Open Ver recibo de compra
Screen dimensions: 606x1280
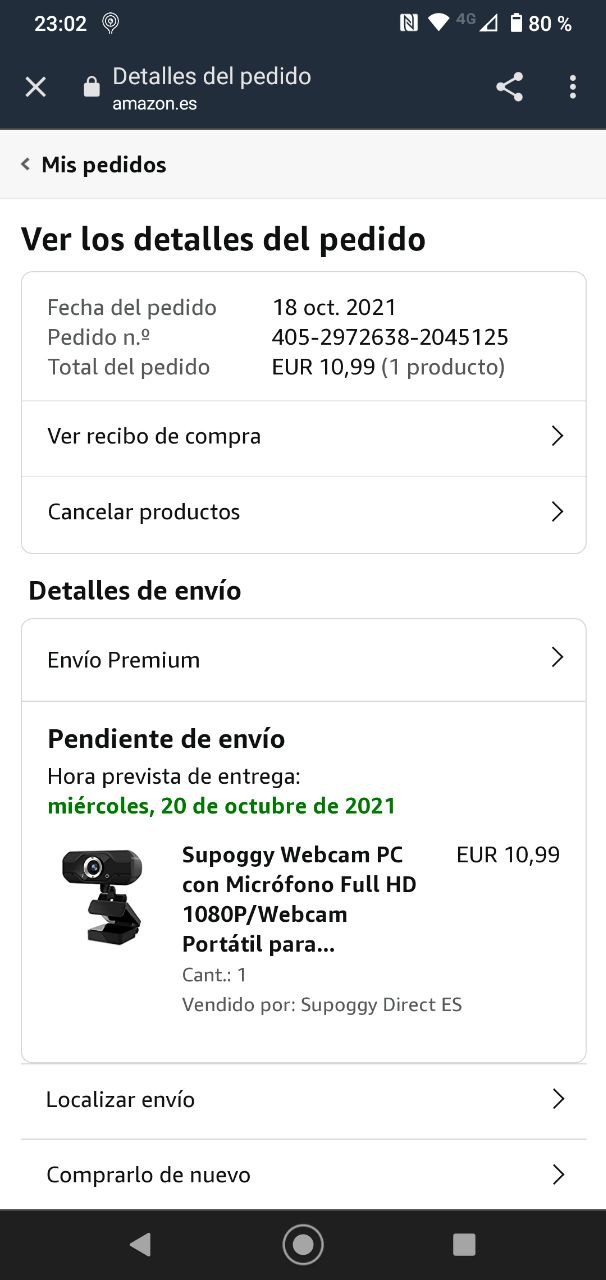(303, 437)
